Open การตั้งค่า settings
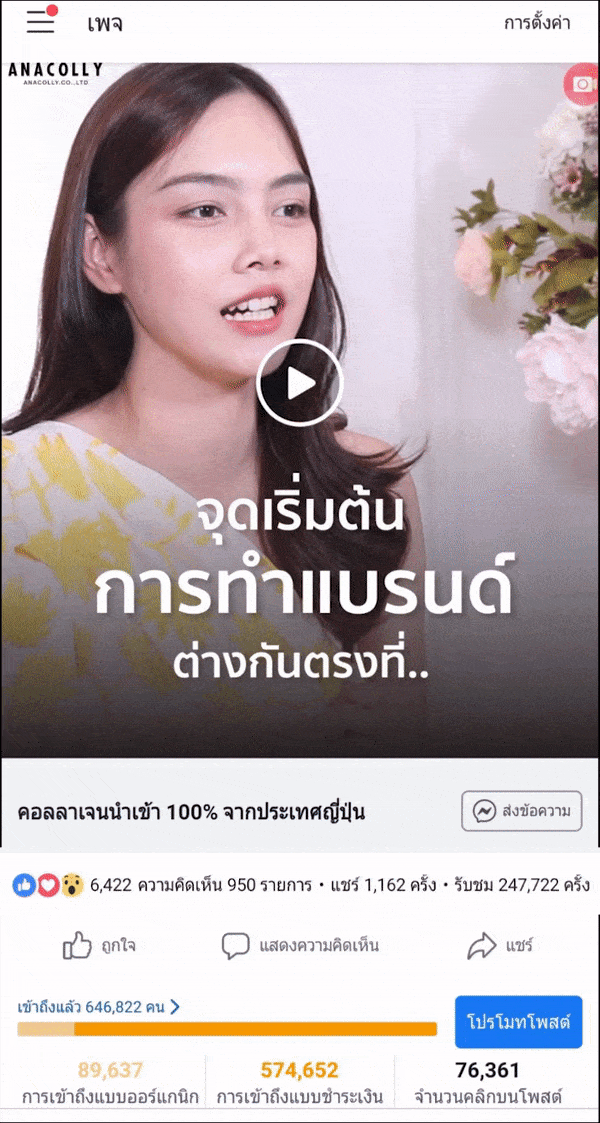Viewport: 600px width, 1123px height. (537, 22)
